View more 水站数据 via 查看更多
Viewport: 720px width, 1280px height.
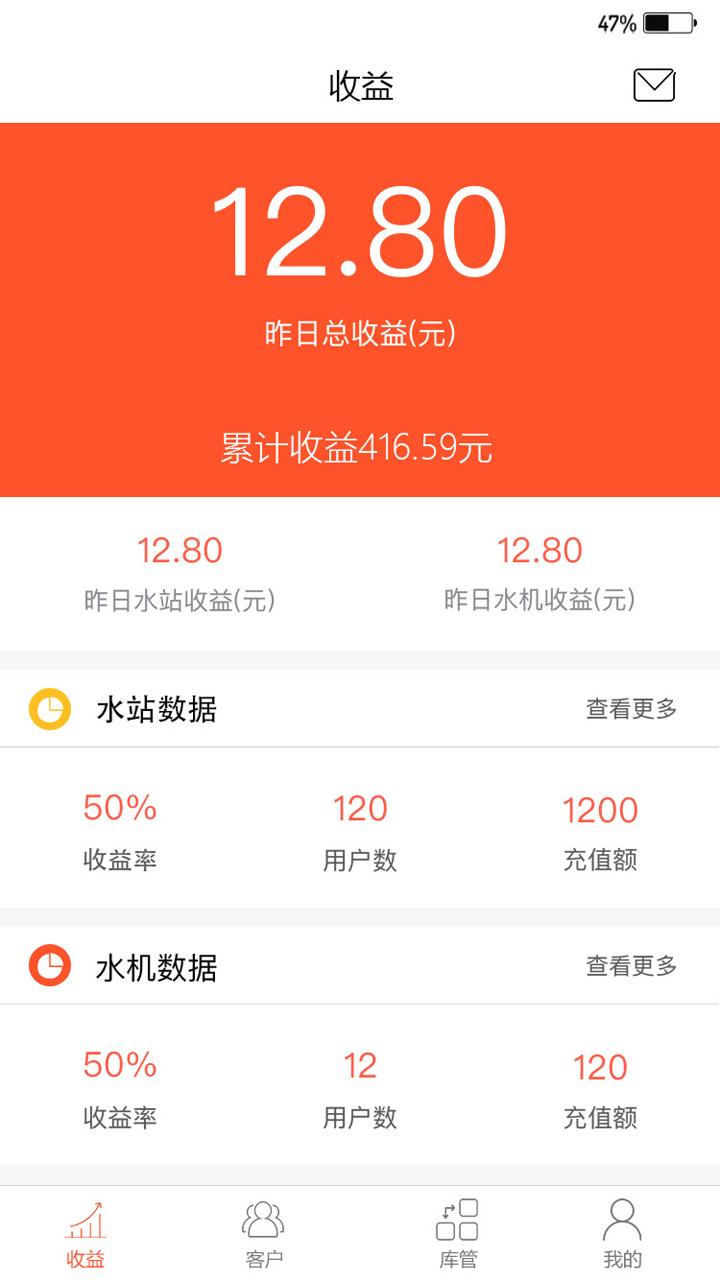point(631,709)
